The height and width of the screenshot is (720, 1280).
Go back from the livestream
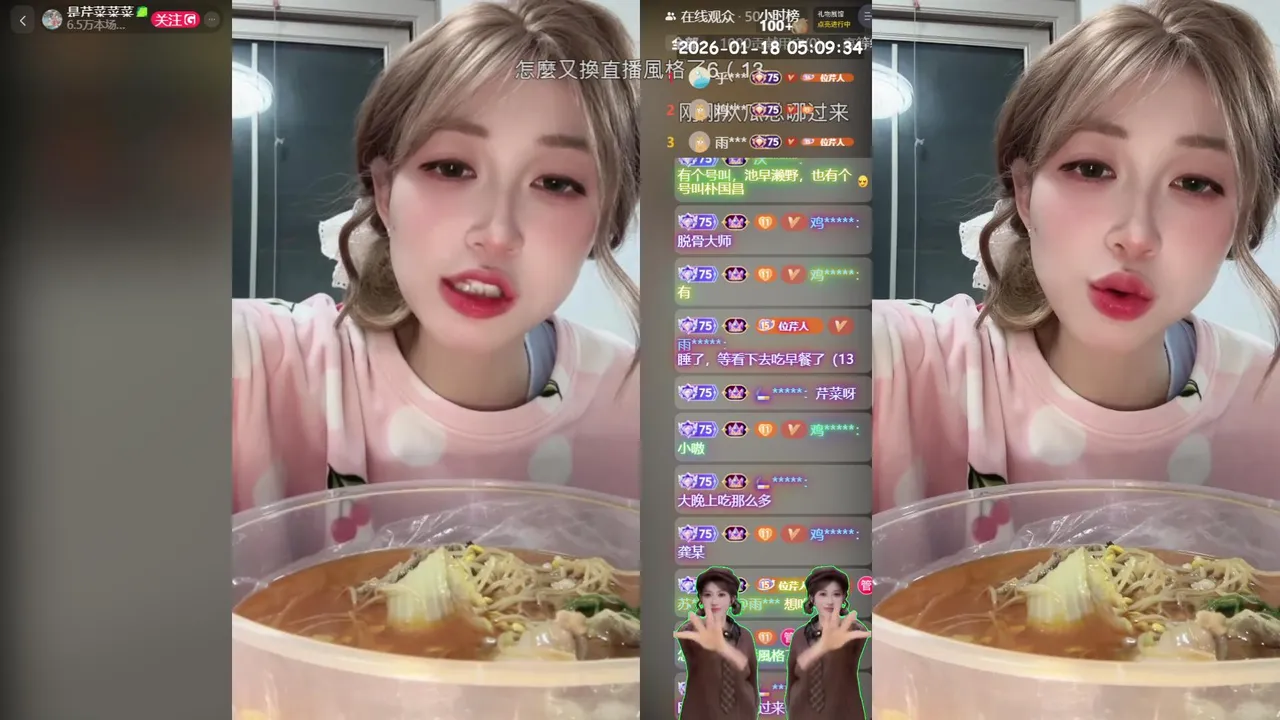pyautogui.click(x=23, y=20)
